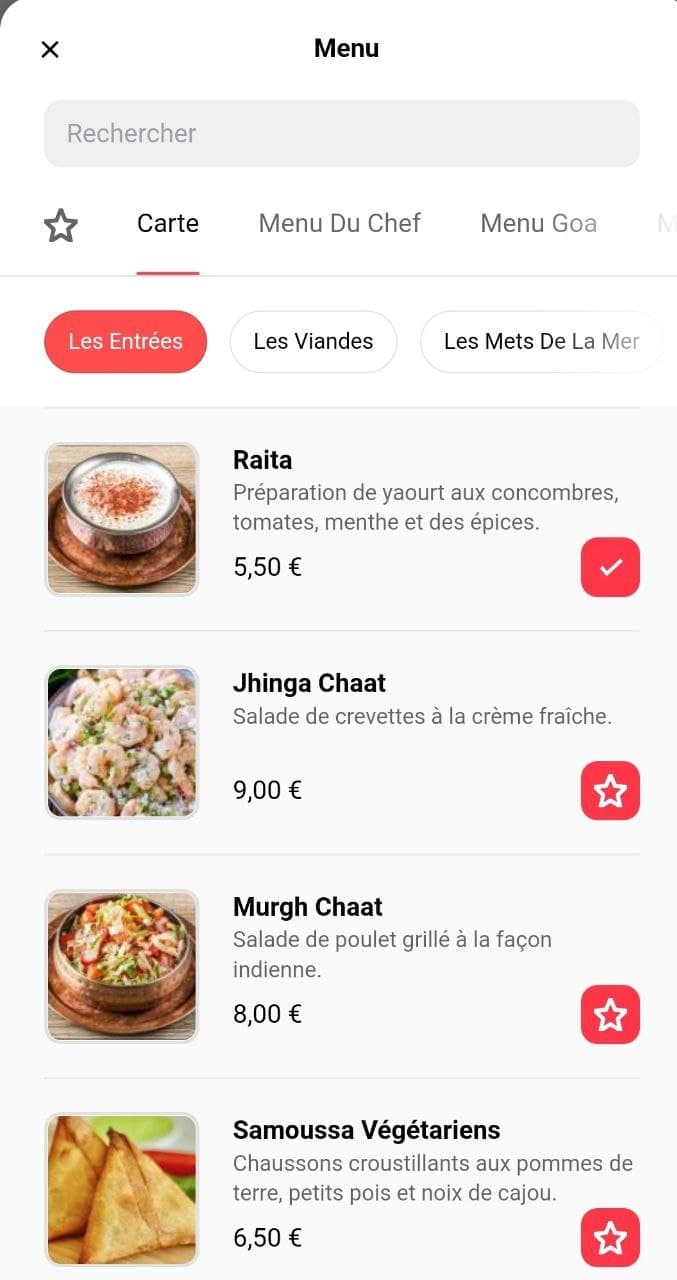View the Jhinga Chaat item
This screenshot has height=1280, width=677.
[309, 684]
